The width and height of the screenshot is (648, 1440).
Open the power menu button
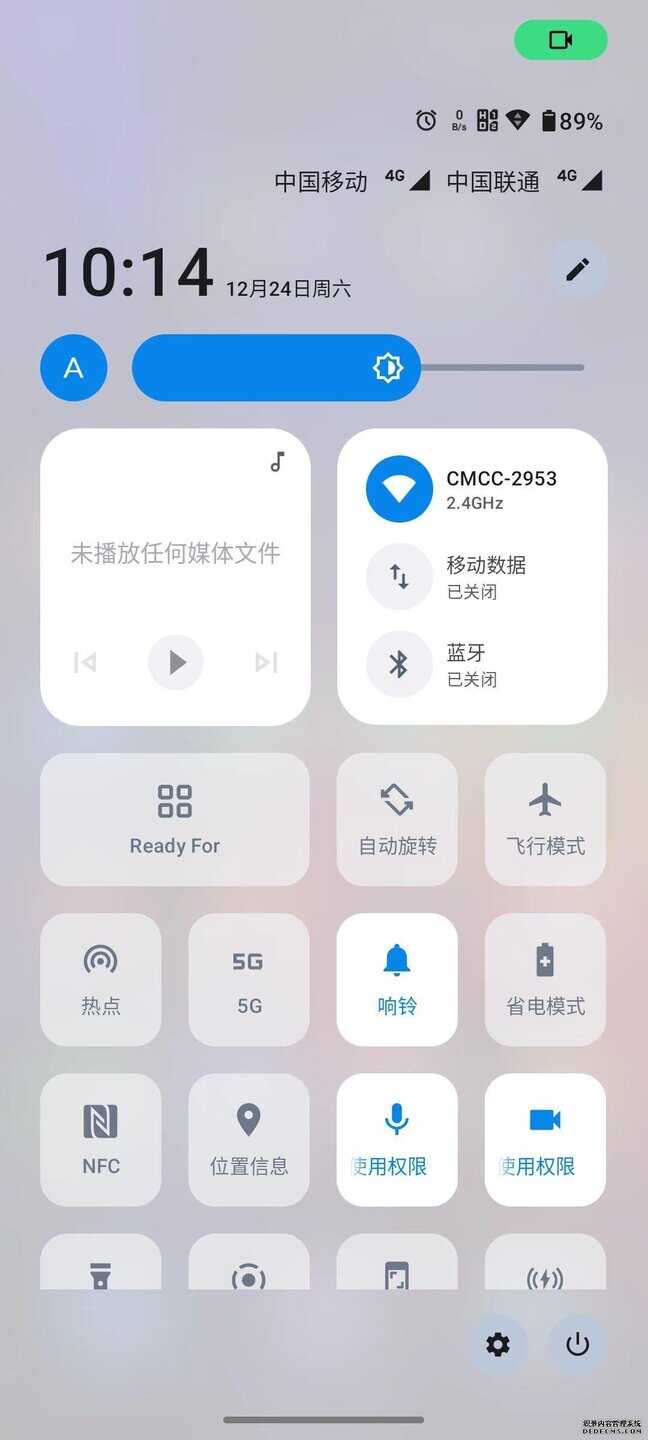[577, 1344]
